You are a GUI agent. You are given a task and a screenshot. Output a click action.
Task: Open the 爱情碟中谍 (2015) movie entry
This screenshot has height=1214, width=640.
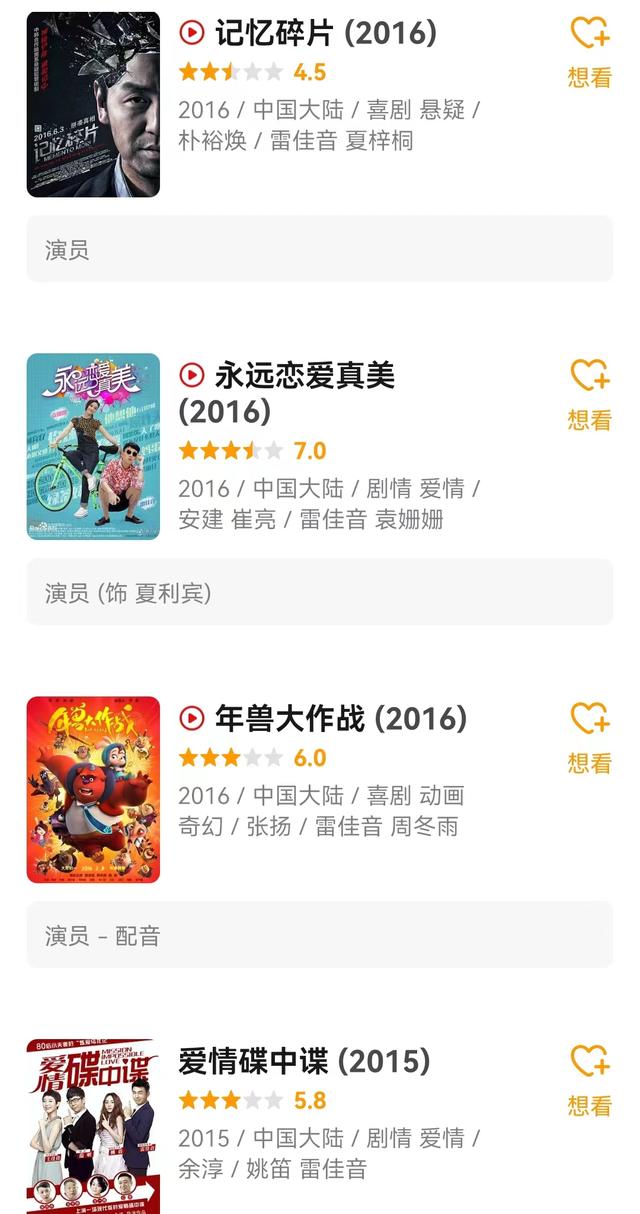pyautogui.click(x=304, y=1061)
